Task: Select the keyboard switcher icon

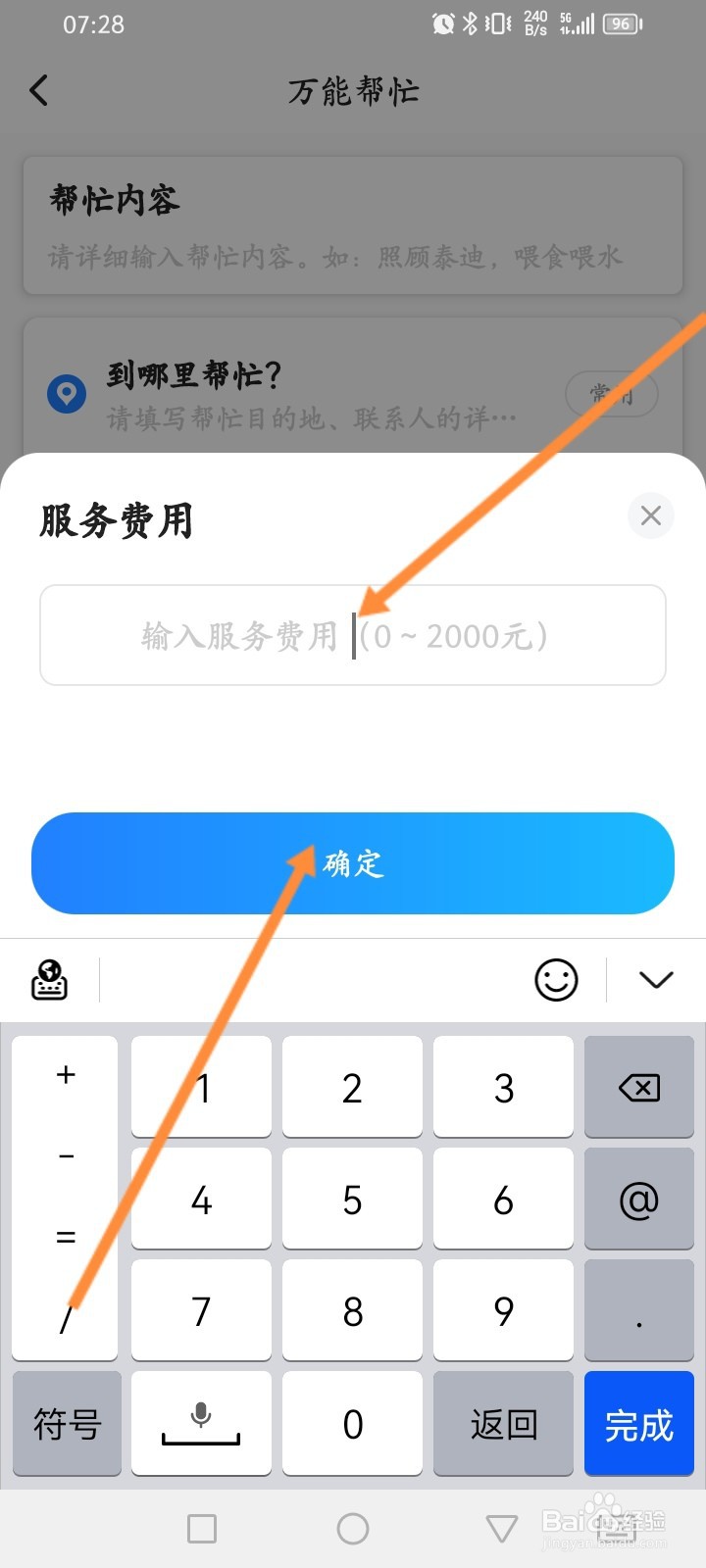Action: [x=48, y=979]
